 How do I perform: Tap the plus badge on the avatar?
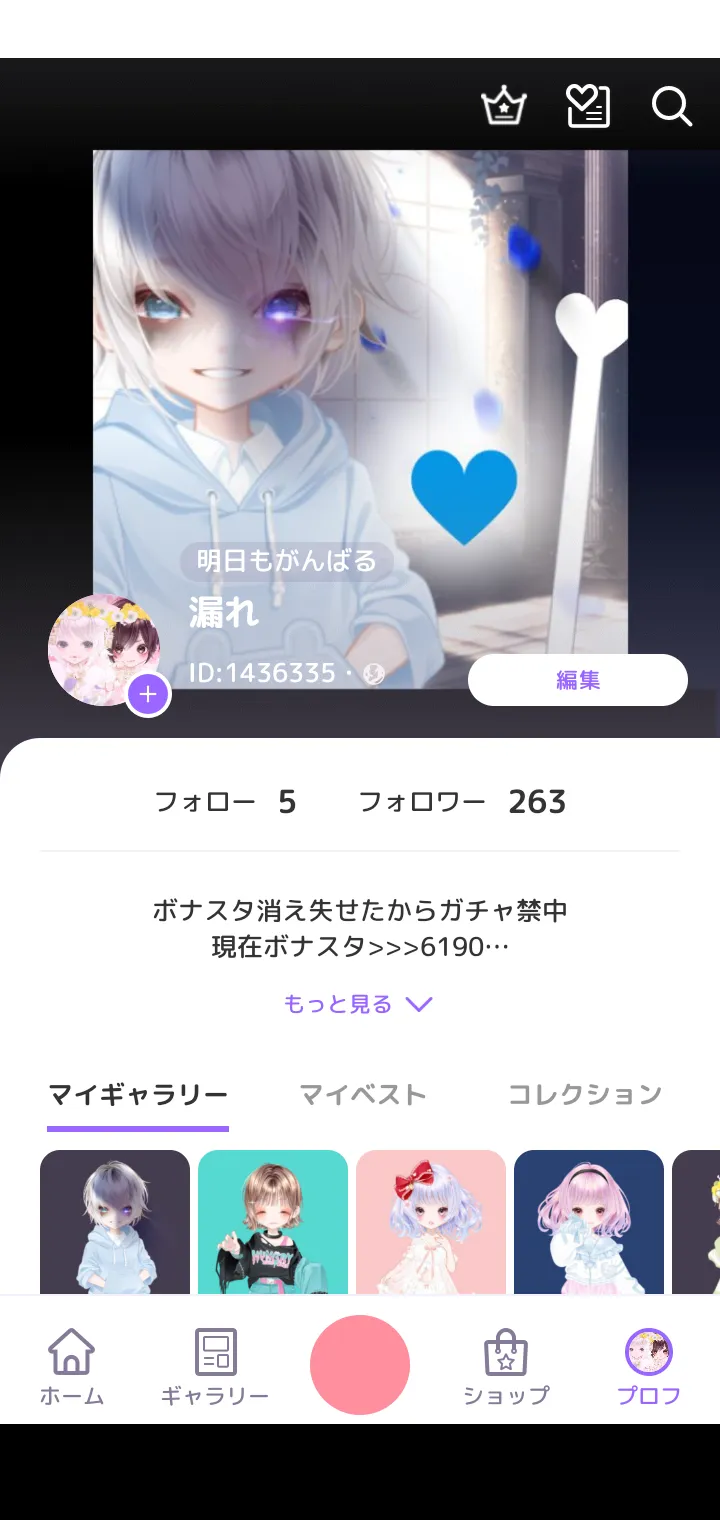click(148, 694)
